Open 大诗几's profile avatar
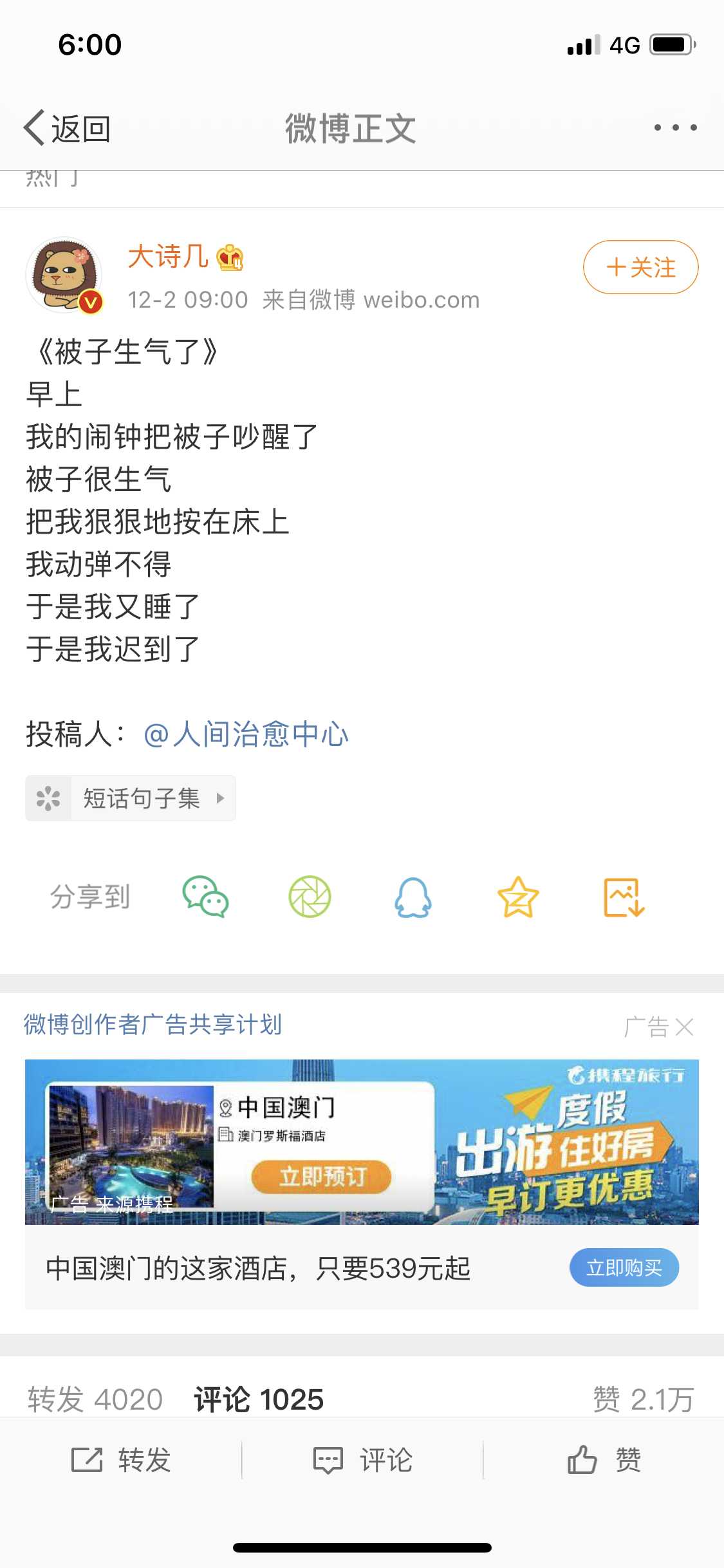The height and width of the screenshot is (1568, 724). pos(64,275)
